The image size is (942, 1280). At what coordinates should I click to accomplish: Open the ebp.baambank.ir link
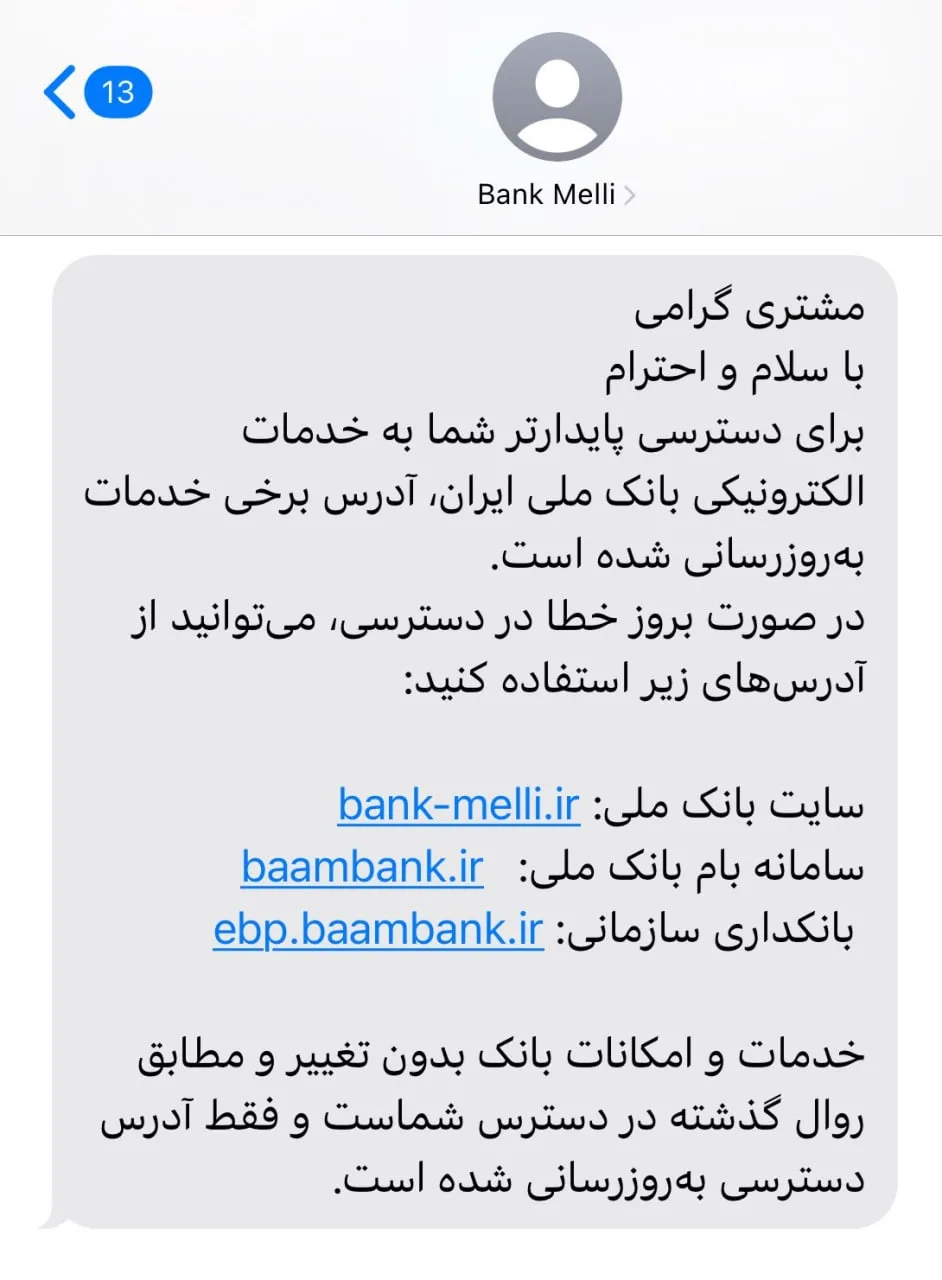379,931
